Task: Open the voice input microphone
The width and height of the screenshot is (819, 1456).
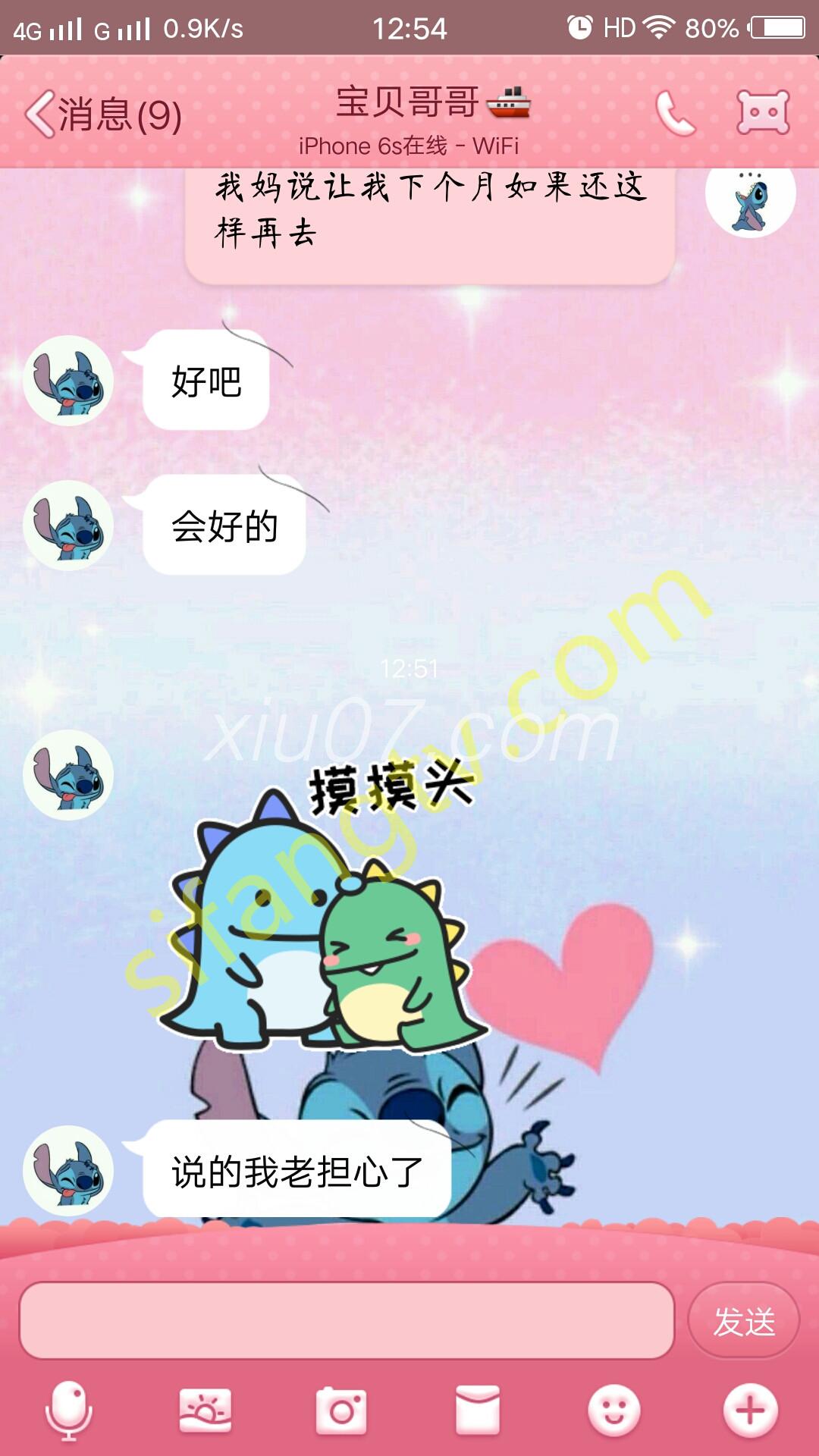Action: pos(69,1410)
